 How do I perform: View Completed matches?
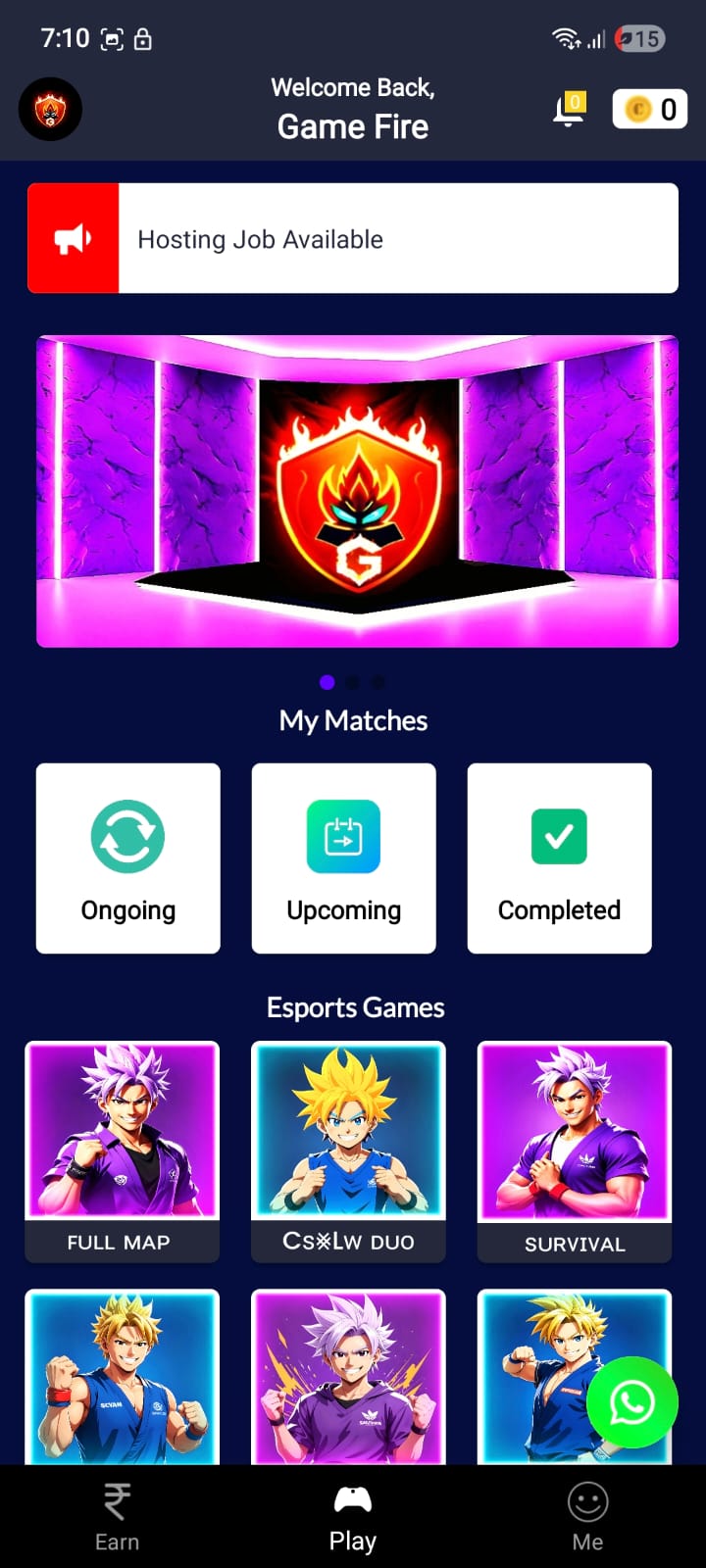pyautogui.click(x=559, y=857)
